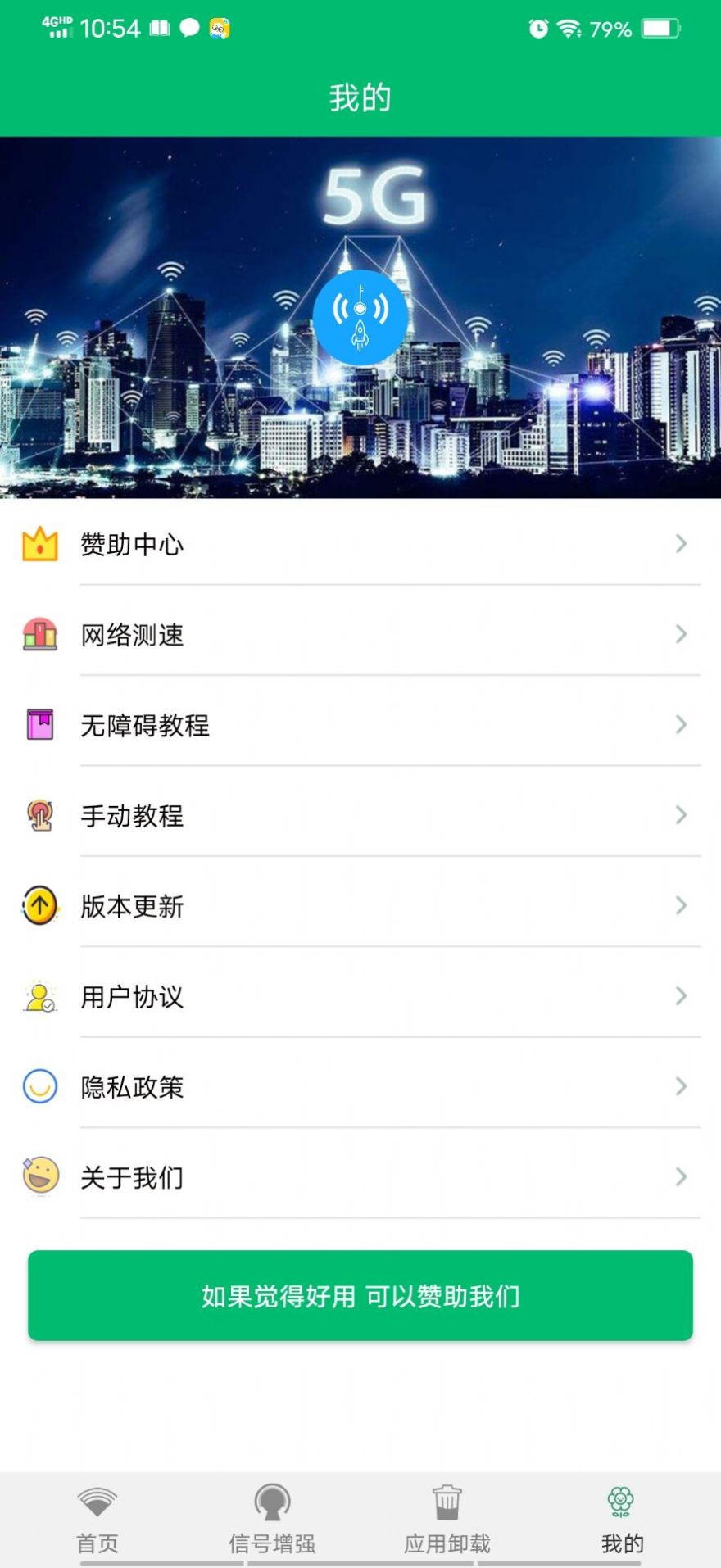Image resolution: width=721 pixels, height=1568 pixels.
Task: Open the 用户协议 page
Action: 360,997
